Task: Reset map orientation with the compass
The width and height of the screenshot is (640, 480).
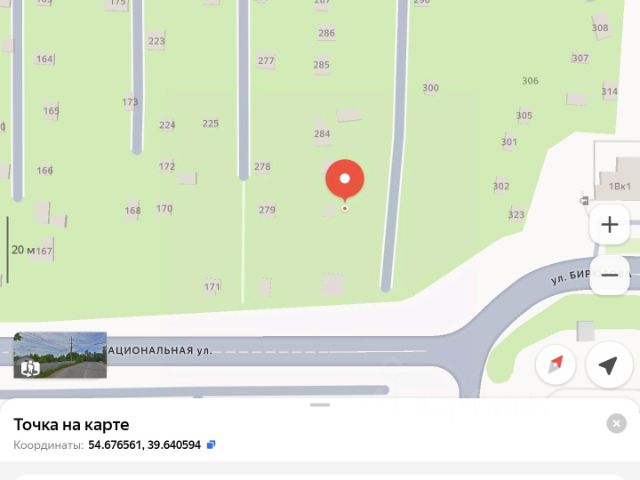Action: pos(556,364)
